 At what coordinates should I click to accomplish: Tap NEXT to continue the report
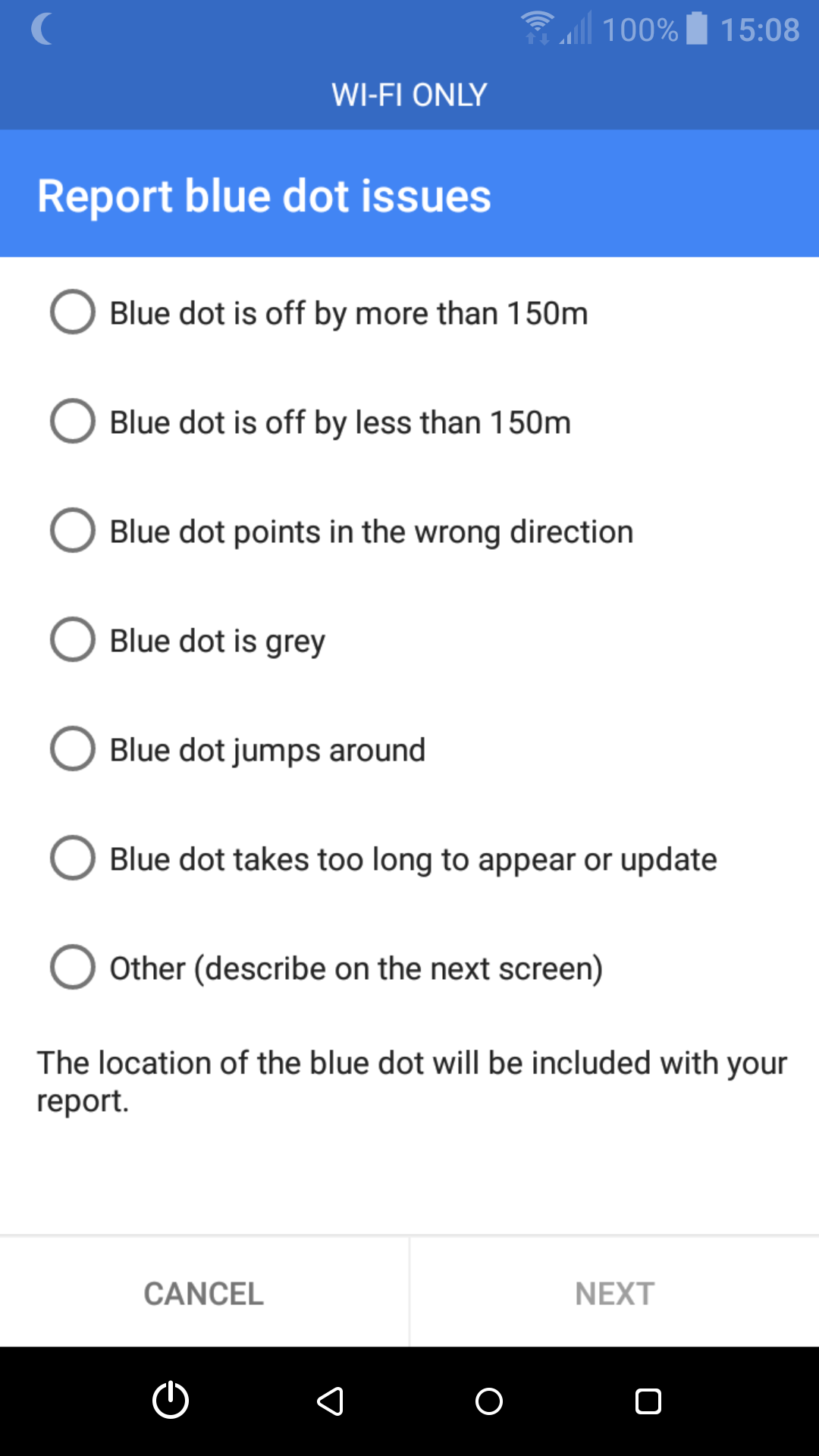tap(614, 1294)
